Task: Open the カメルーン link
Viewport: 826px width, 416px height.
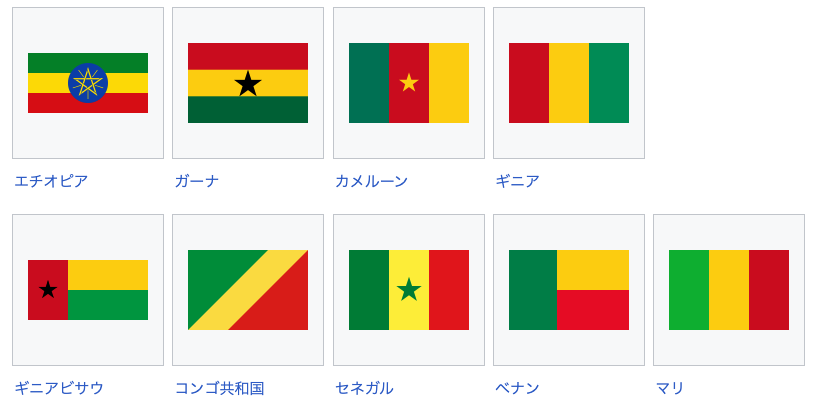Action: click(371, 181)
